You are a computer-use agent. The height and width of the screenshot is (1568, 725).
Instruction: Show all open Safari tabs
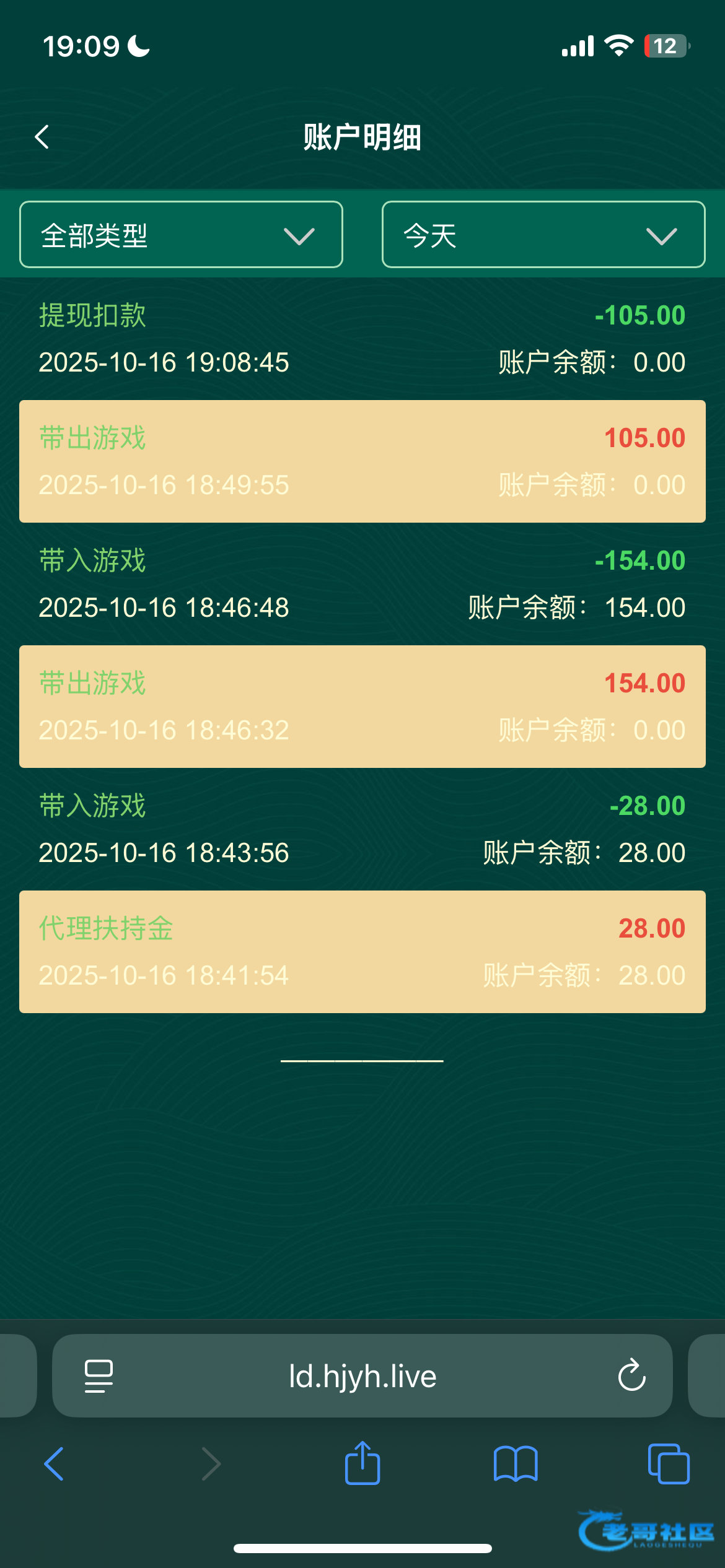coord(668,1464)
